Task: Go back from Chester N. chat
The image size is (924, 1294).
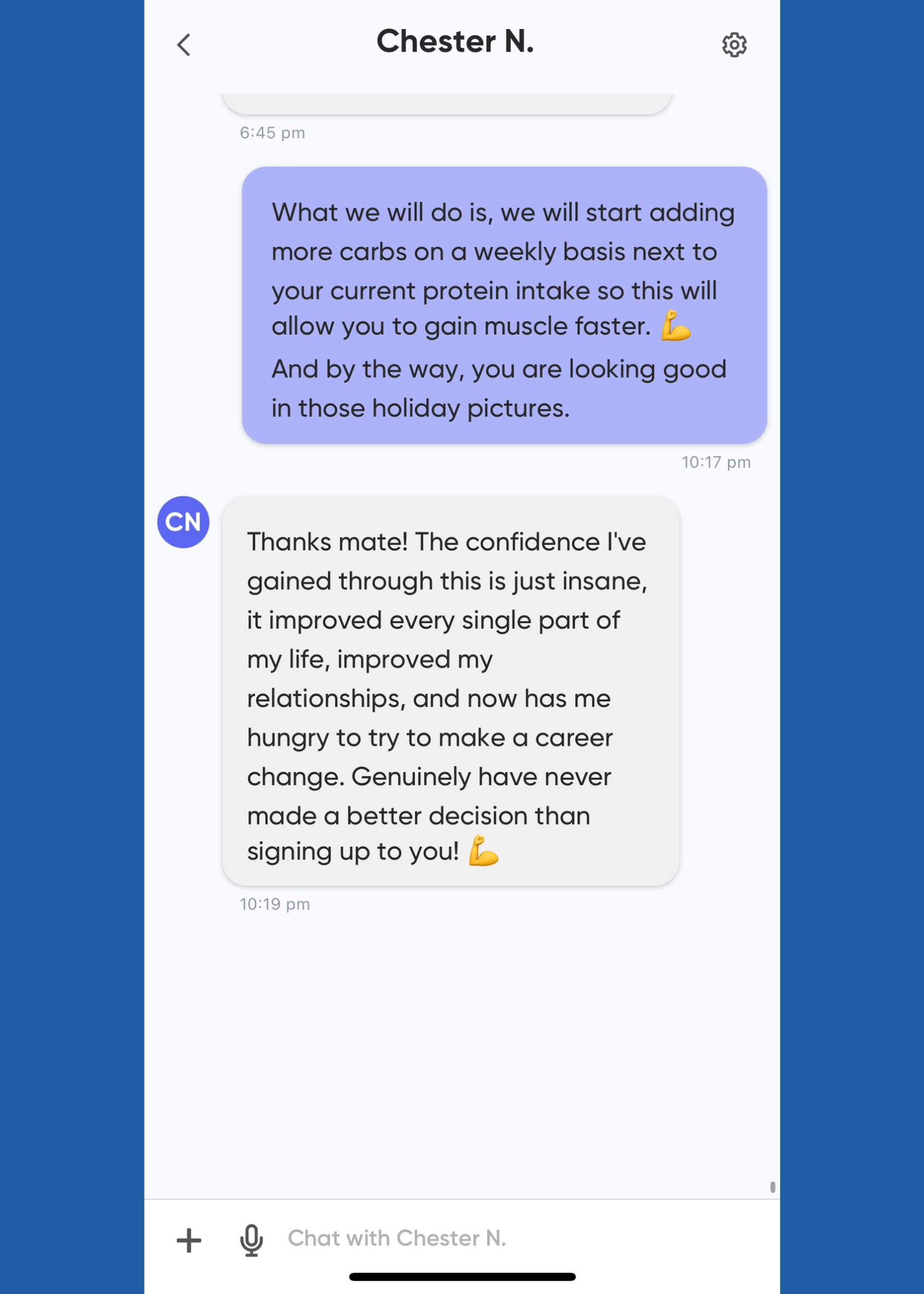Action: [183, 45]
